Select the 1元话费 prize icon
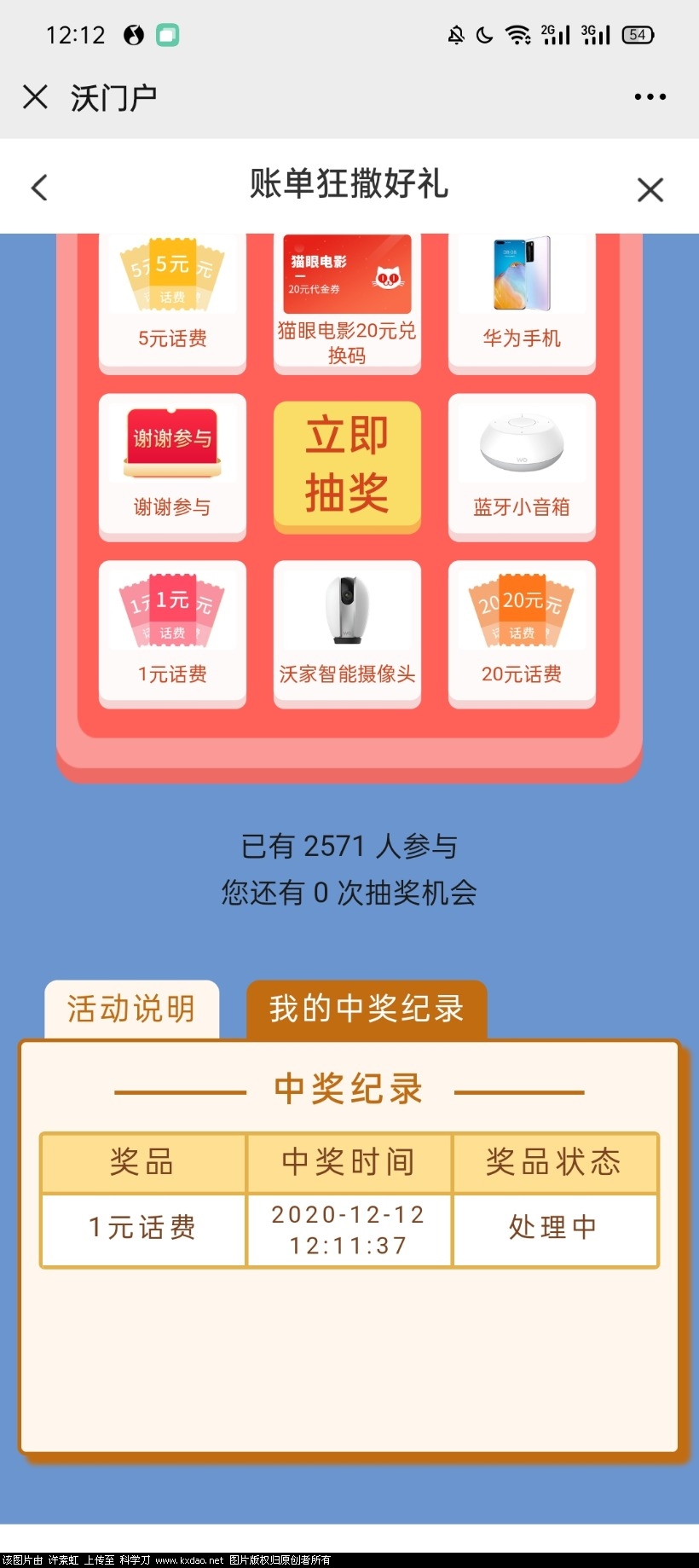The width and height of the screenshot is (699, 1568). (x=172, y=631)
